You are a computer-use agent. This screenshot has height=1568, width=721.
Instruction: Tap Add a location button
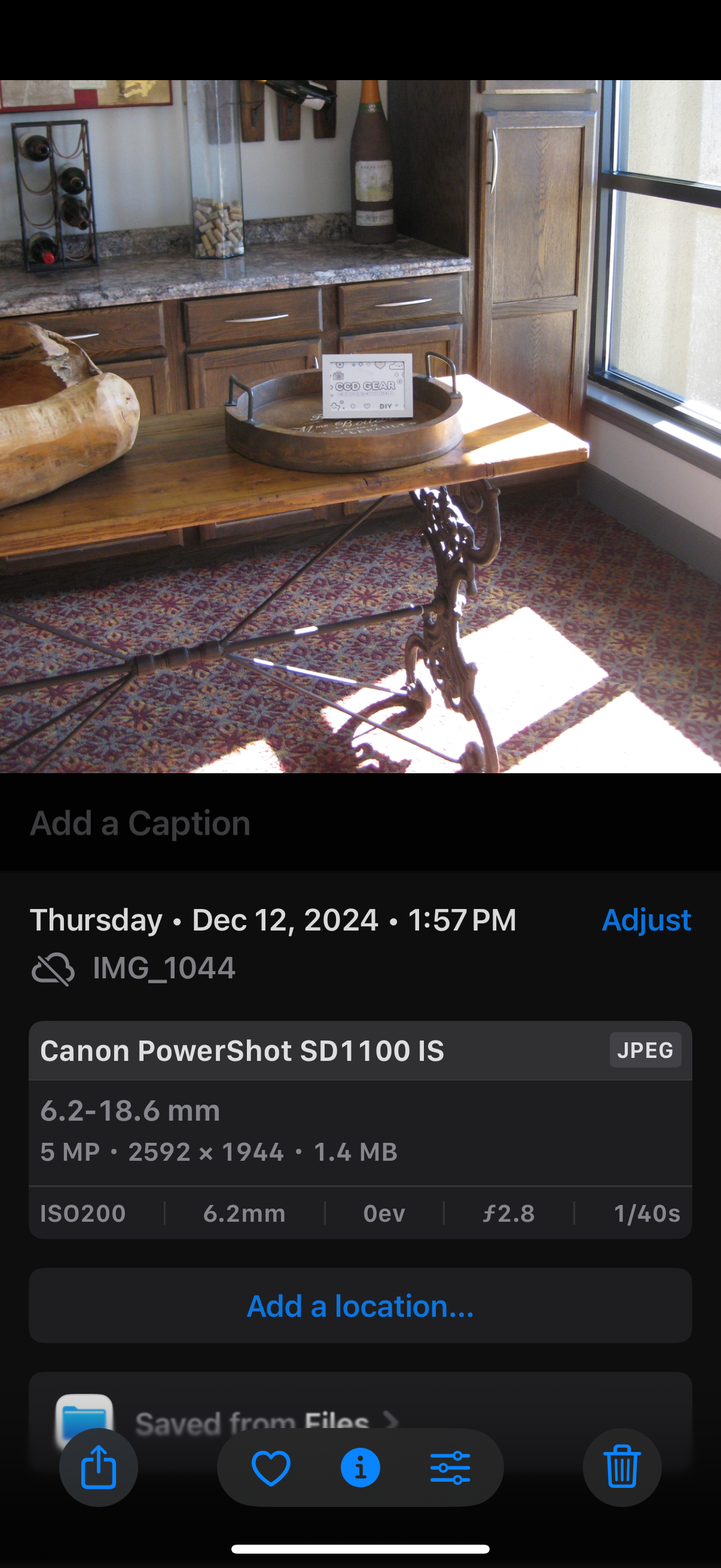360,1306
